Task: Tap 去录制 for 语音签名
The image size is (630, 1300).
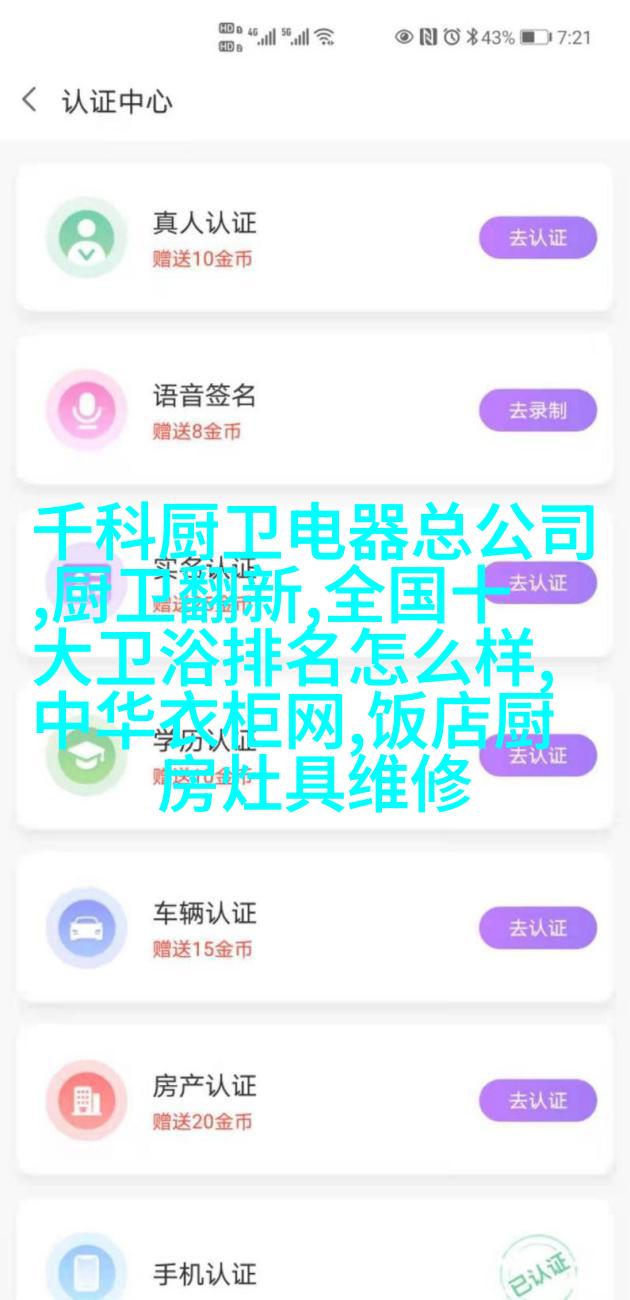Action: (x=537, y=410)
